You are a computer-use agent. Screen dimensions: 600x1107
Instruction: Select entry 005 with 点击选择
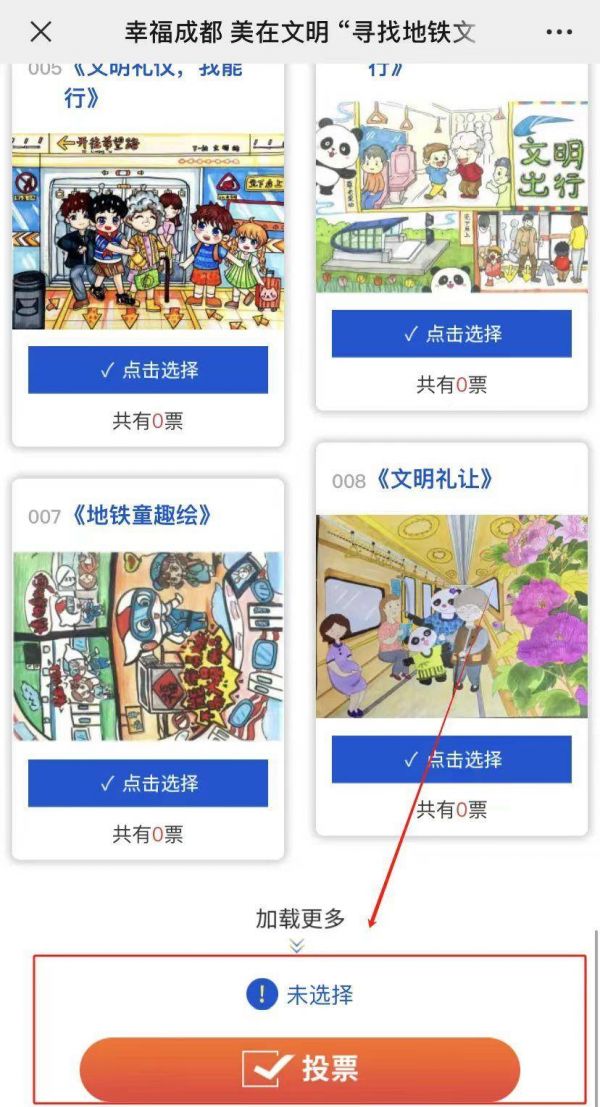(148, 370)
